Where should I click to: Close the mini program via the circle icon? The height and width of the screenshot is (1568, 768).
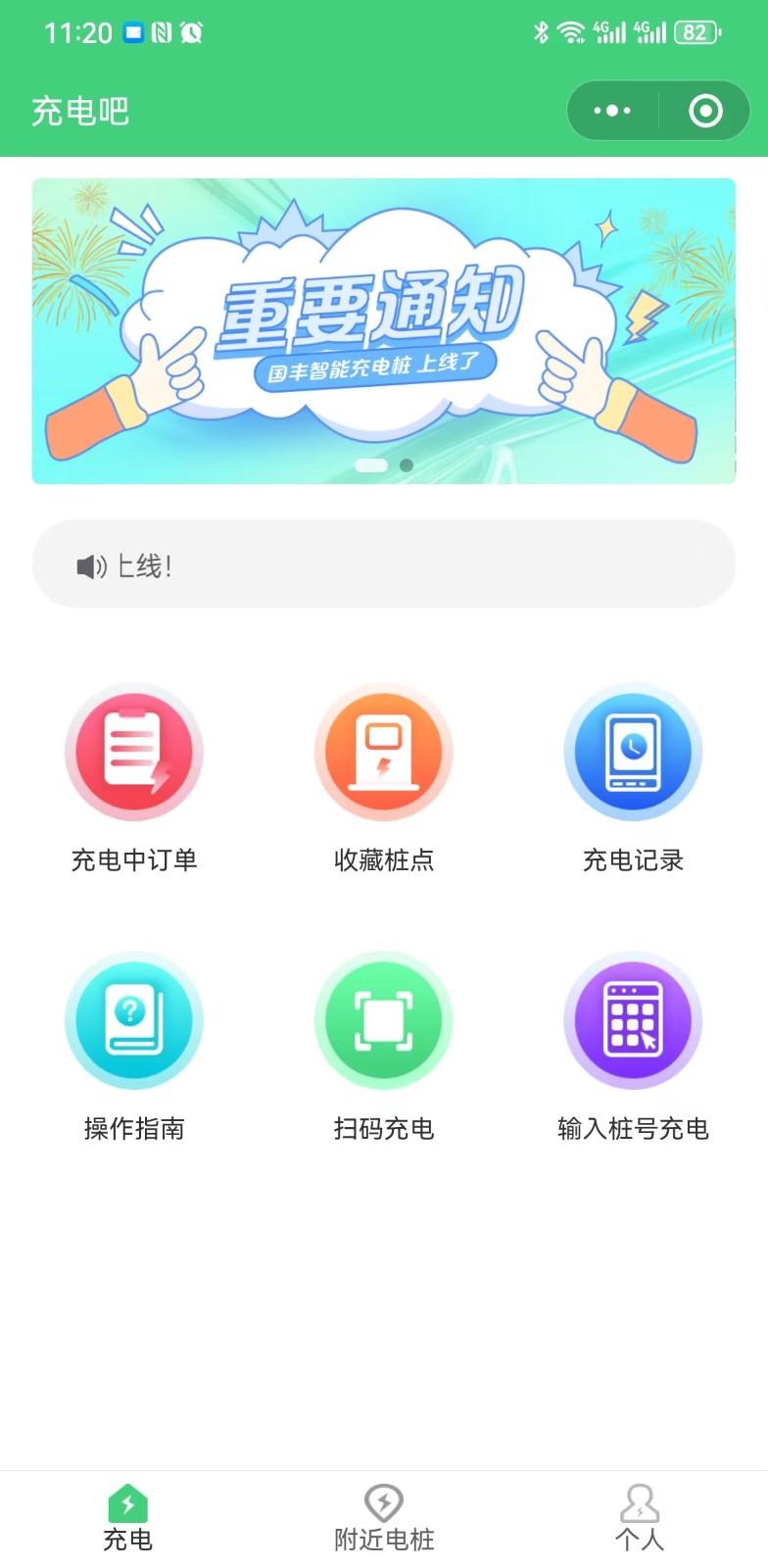[705, 111]
